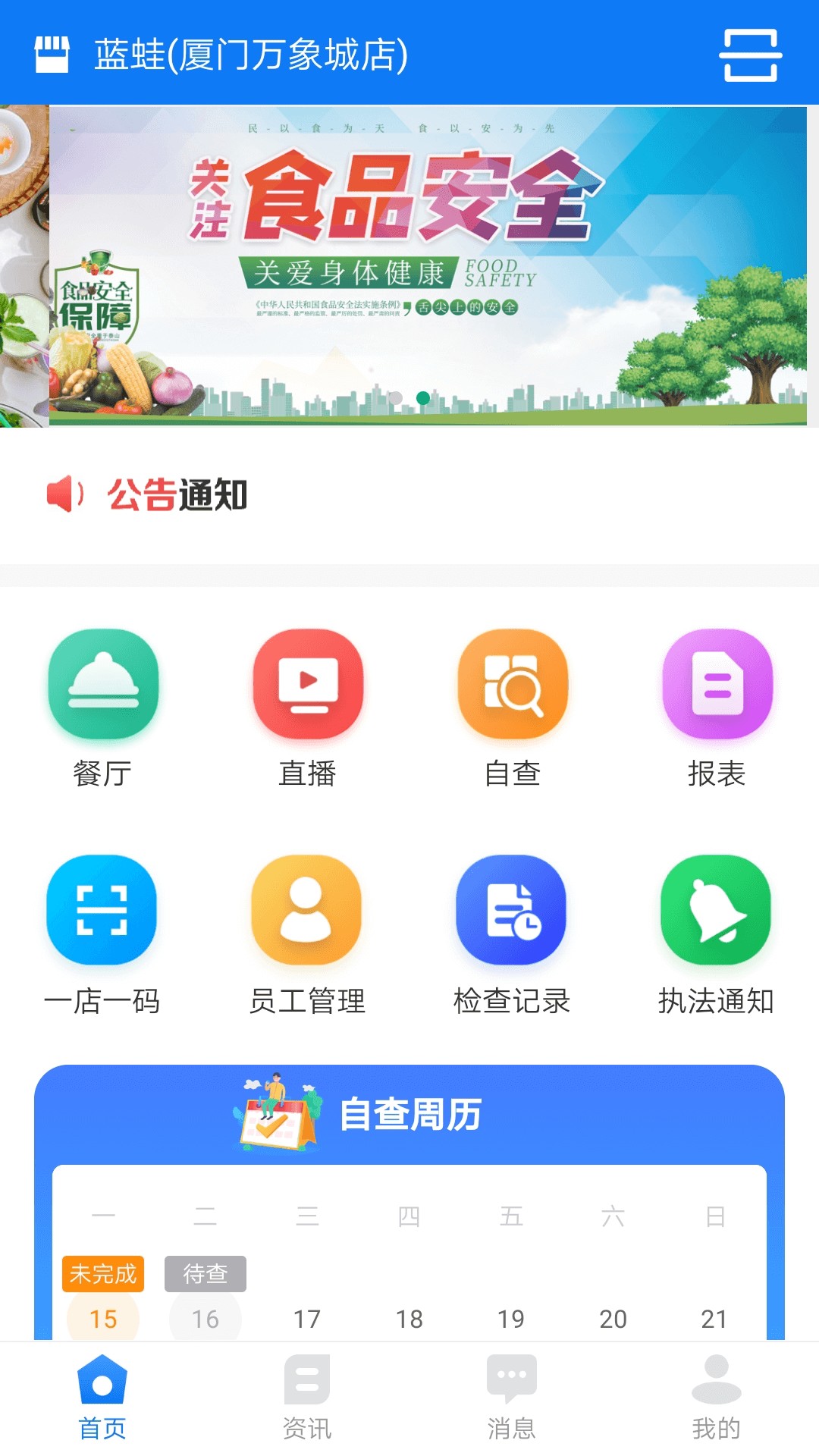Image resolution: width=819 pixels, height=1456 pixels.
Task: Open the 直播 (Live stream) feature
Action: 307,683
